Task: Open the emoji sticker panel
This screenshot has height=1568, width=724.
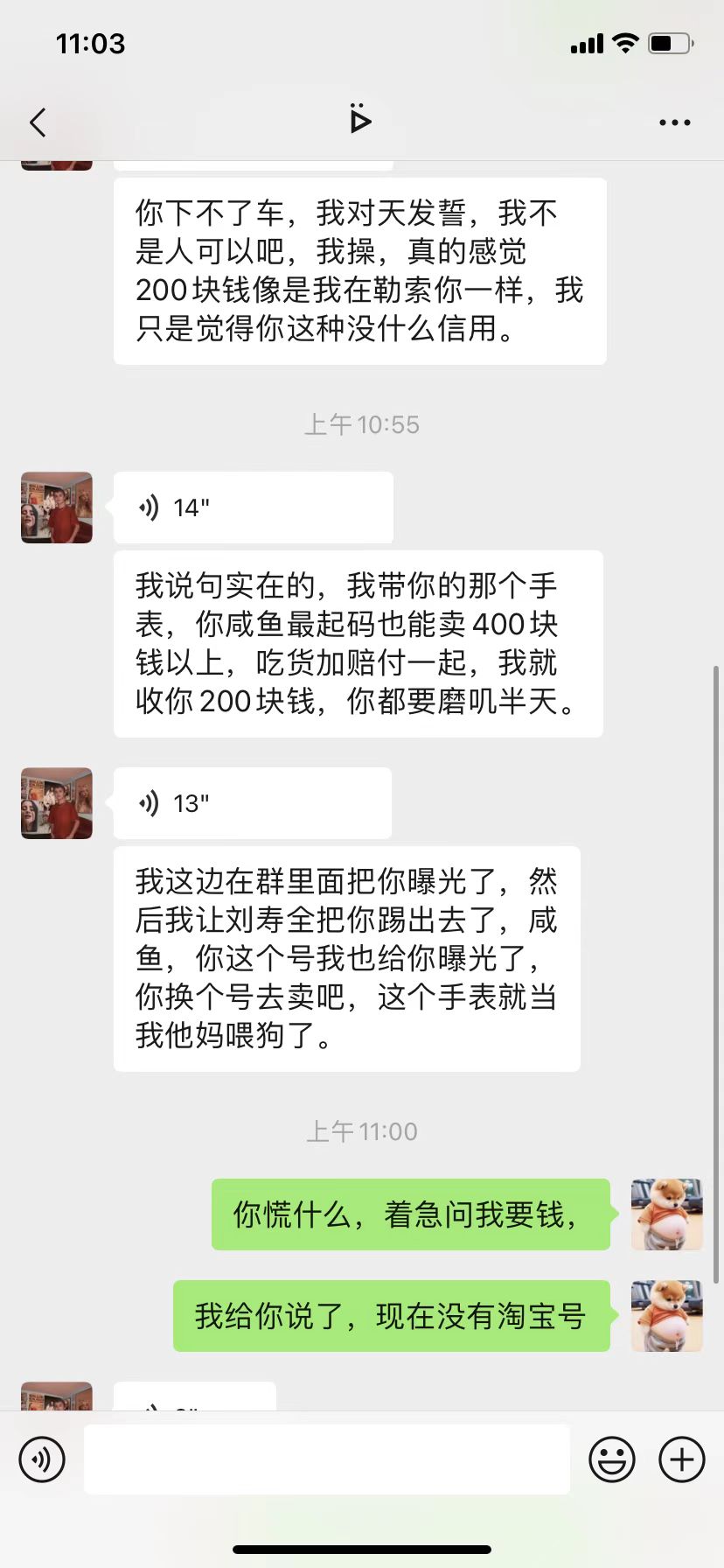Action: [611, 1459]
